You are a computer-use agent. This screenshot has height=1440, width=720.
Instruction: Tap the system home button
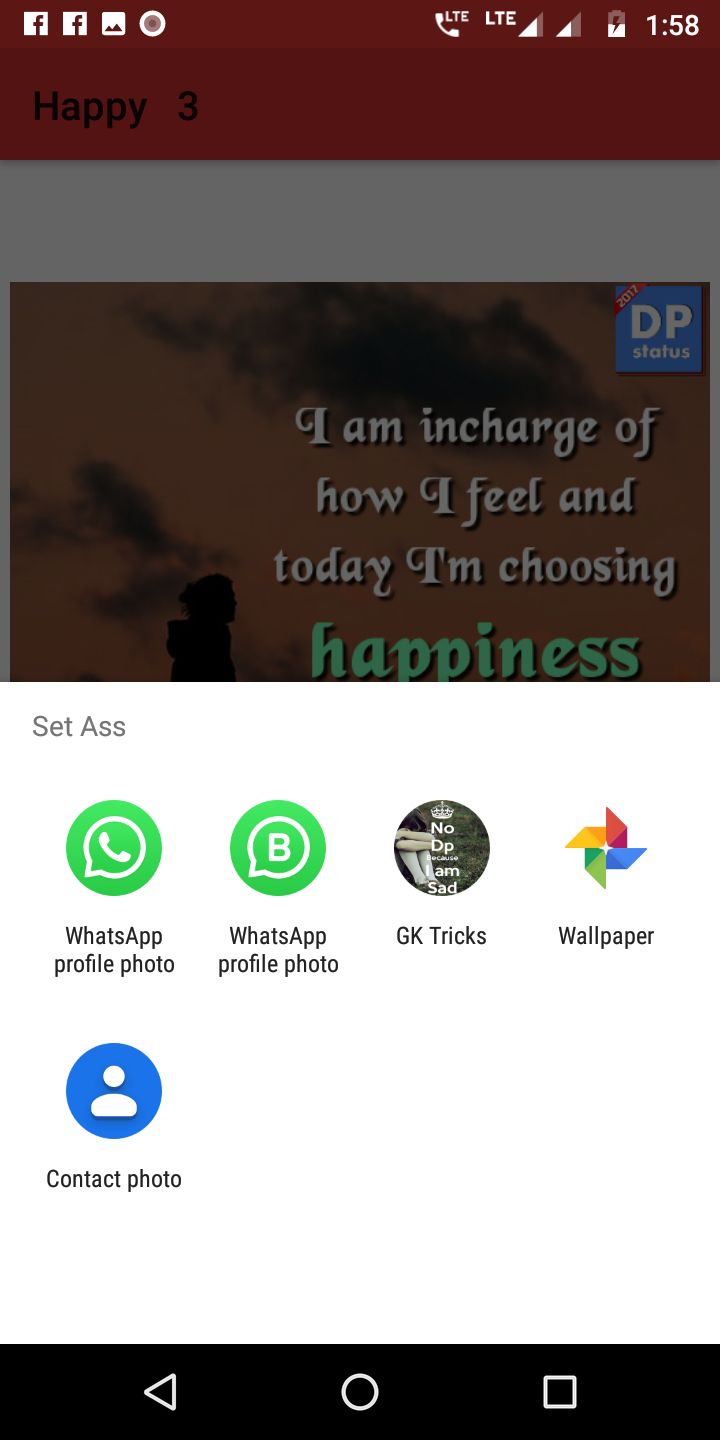360,1391
